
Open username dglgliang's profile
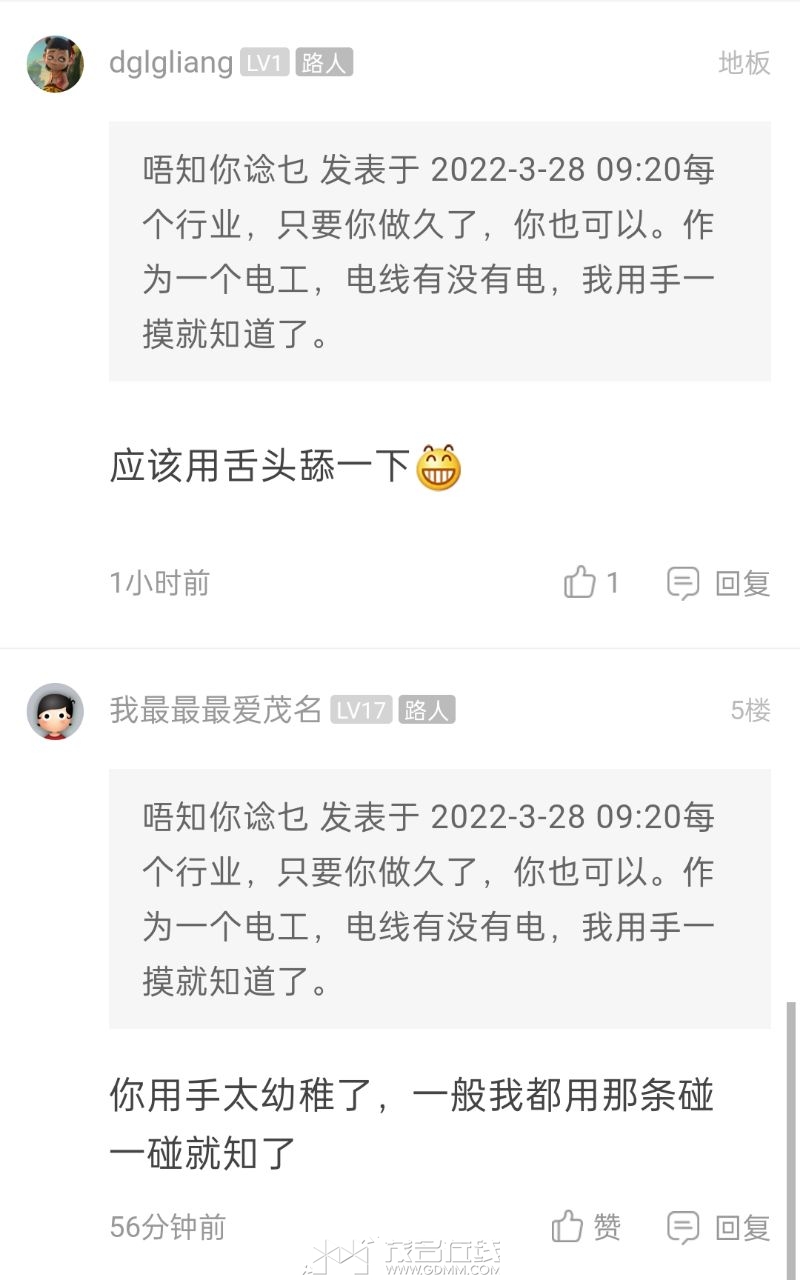click(x=170, y=63)
